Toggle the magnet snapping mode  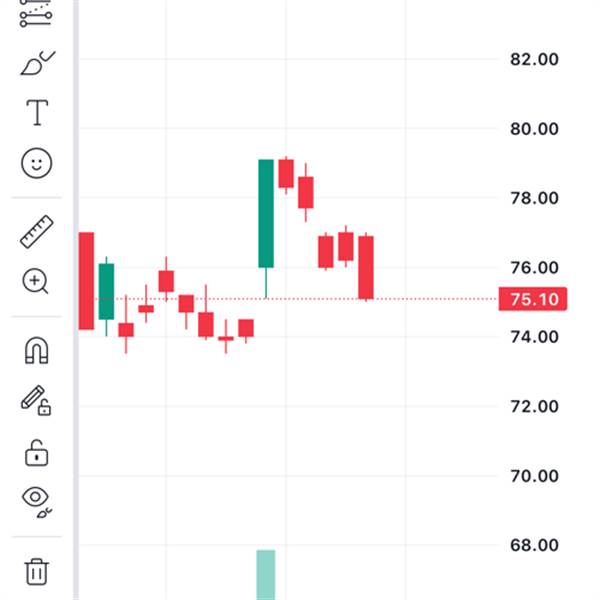pyautogui.click(x=37, y=350)
